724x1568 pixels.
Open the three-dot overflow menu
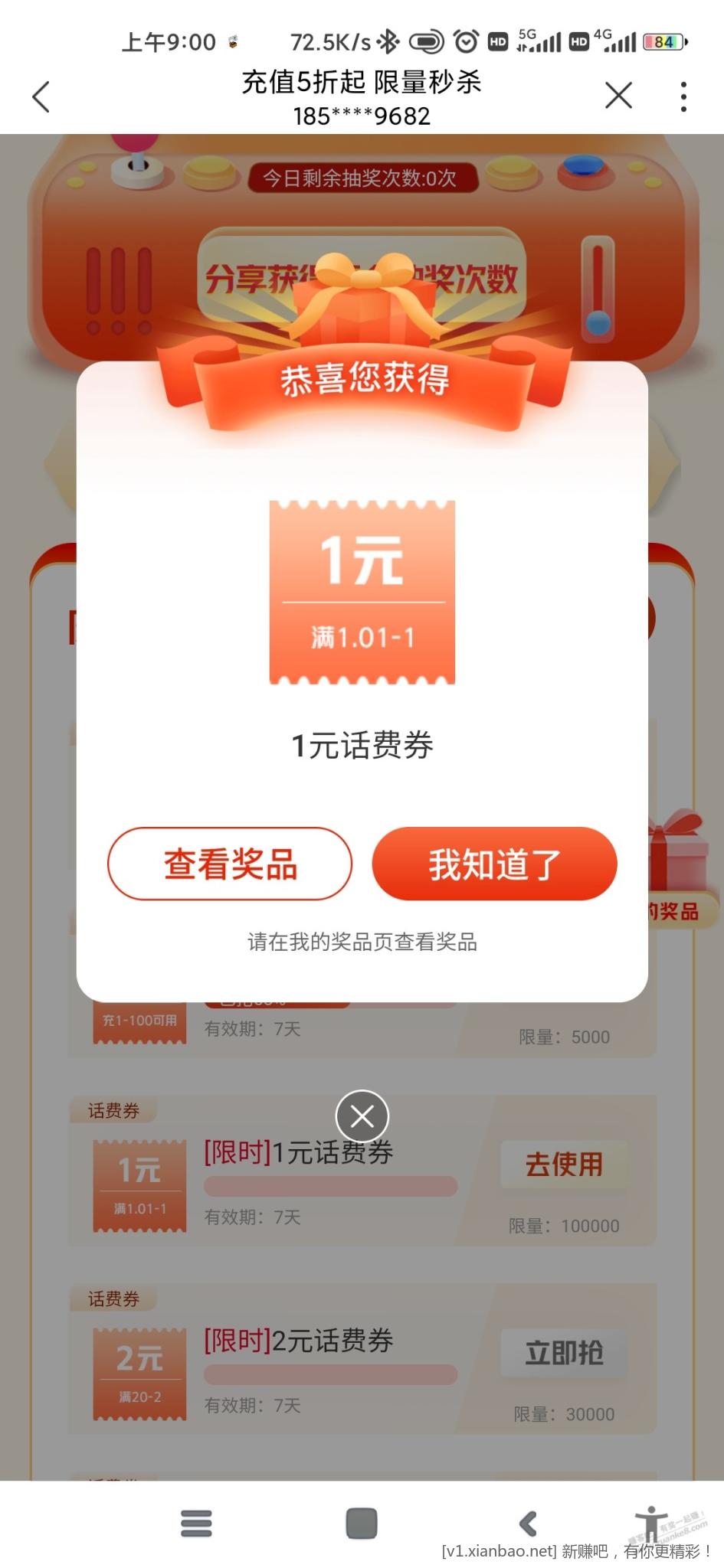683,96
